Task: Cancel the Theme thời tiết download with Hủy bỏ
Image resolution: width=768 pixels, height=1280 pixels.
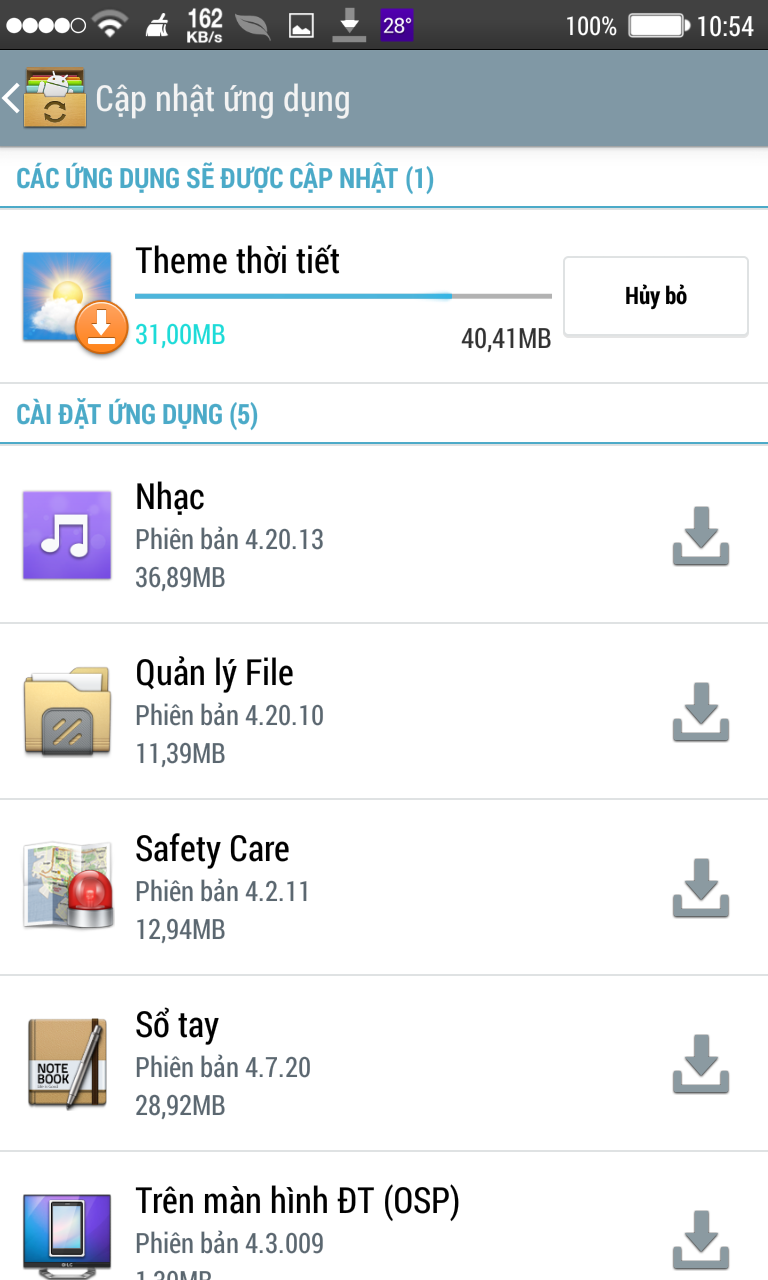Action: point(656,296)
